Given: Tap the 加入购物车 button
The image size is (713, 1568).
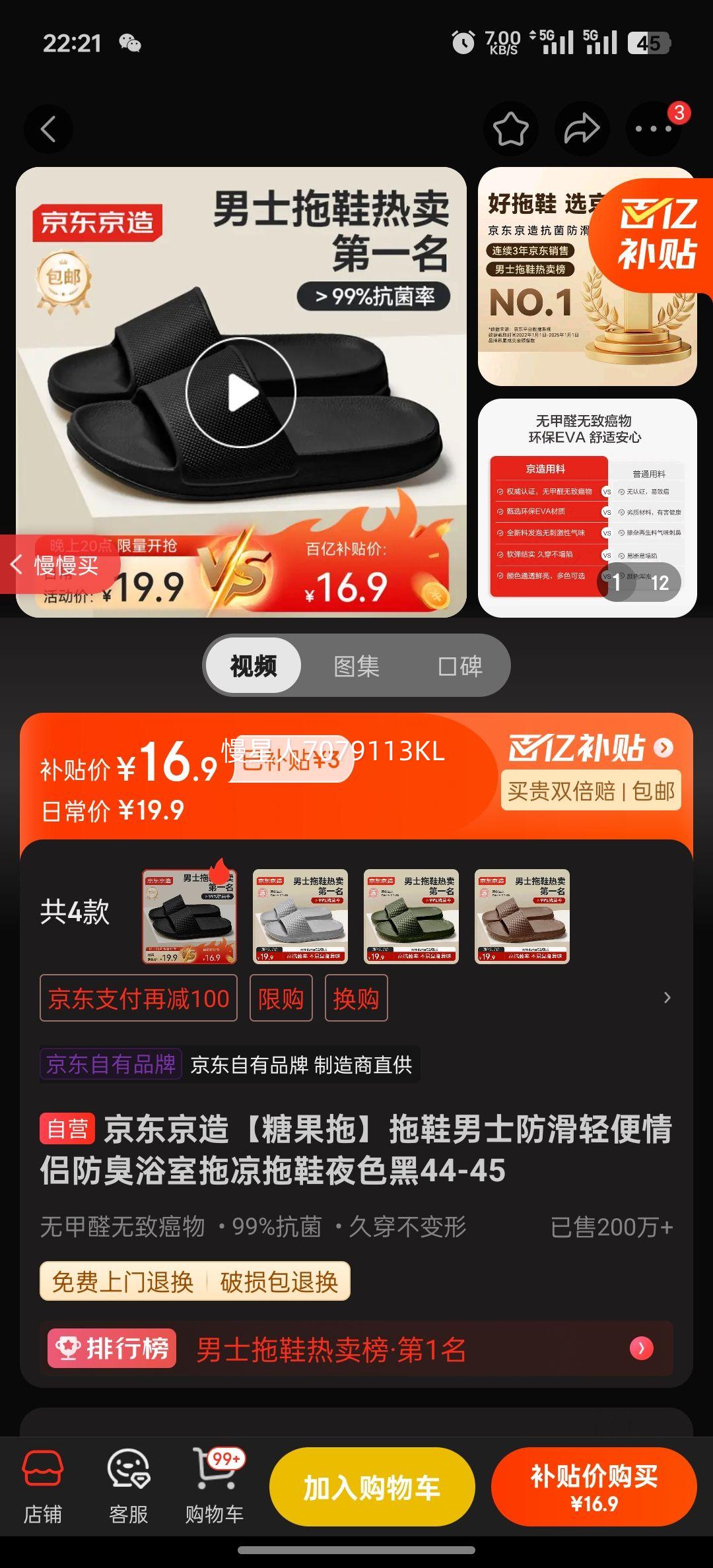Looking at the screenshot, I should [370, 1486].
